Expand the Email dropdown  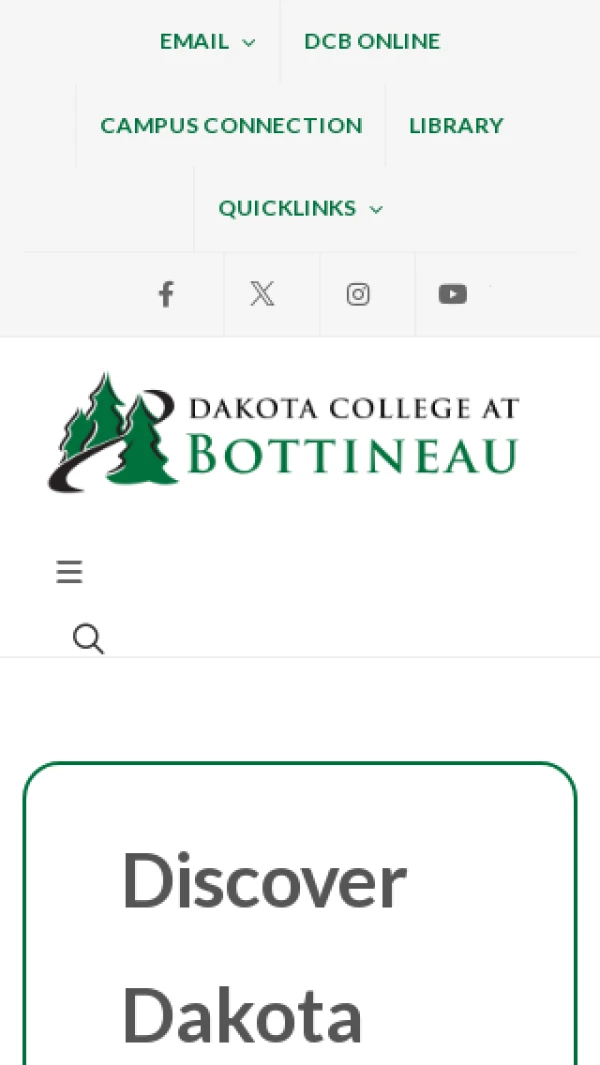pyautogui.click(x=207, y=42)
